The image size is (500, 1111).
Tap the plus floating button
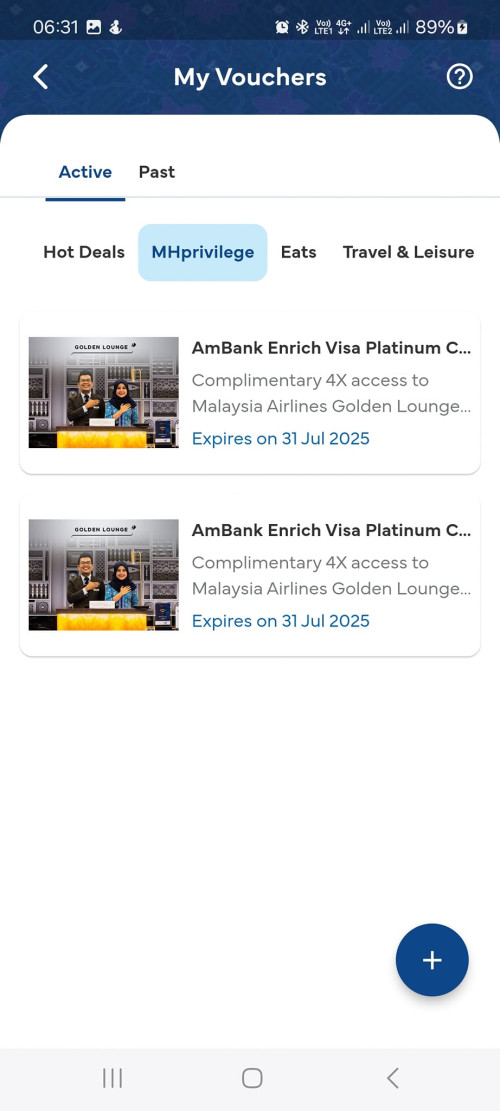tap(432, 960)
